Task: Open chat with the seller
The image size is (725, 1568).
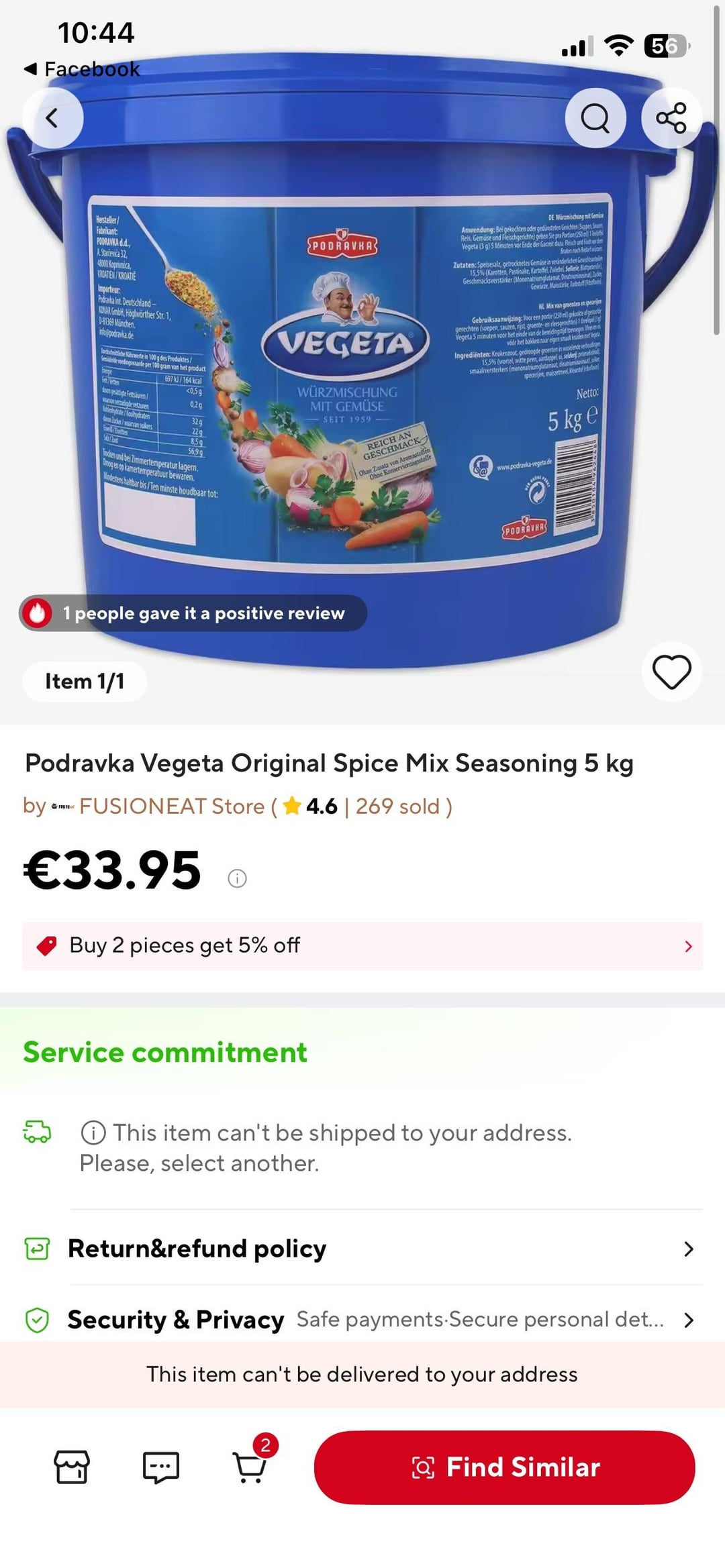Action: pos(161,1467)
